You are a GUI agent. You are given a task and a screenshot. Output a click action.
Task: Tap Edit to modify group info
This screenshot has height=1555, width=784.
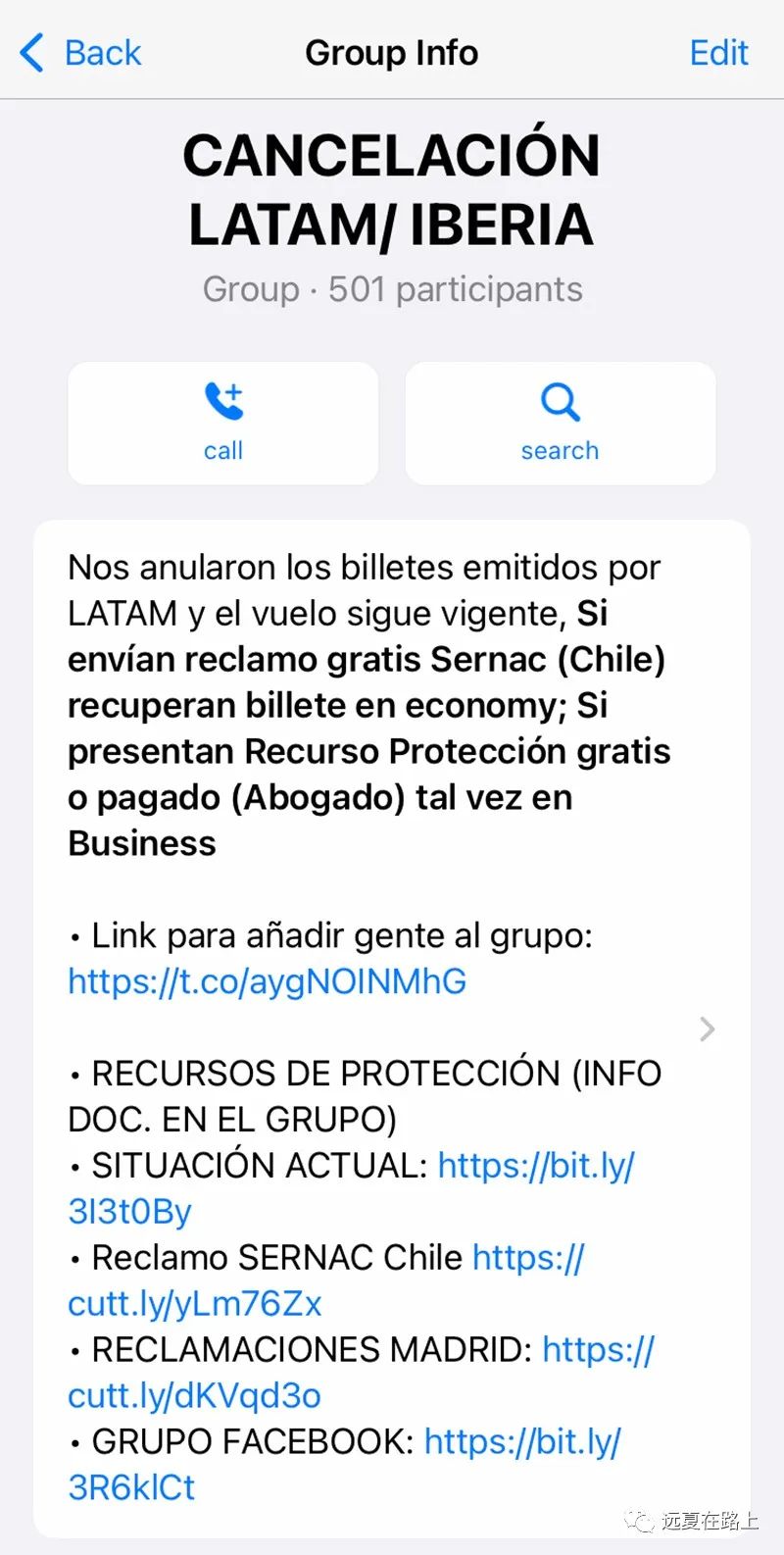(718, 52)
